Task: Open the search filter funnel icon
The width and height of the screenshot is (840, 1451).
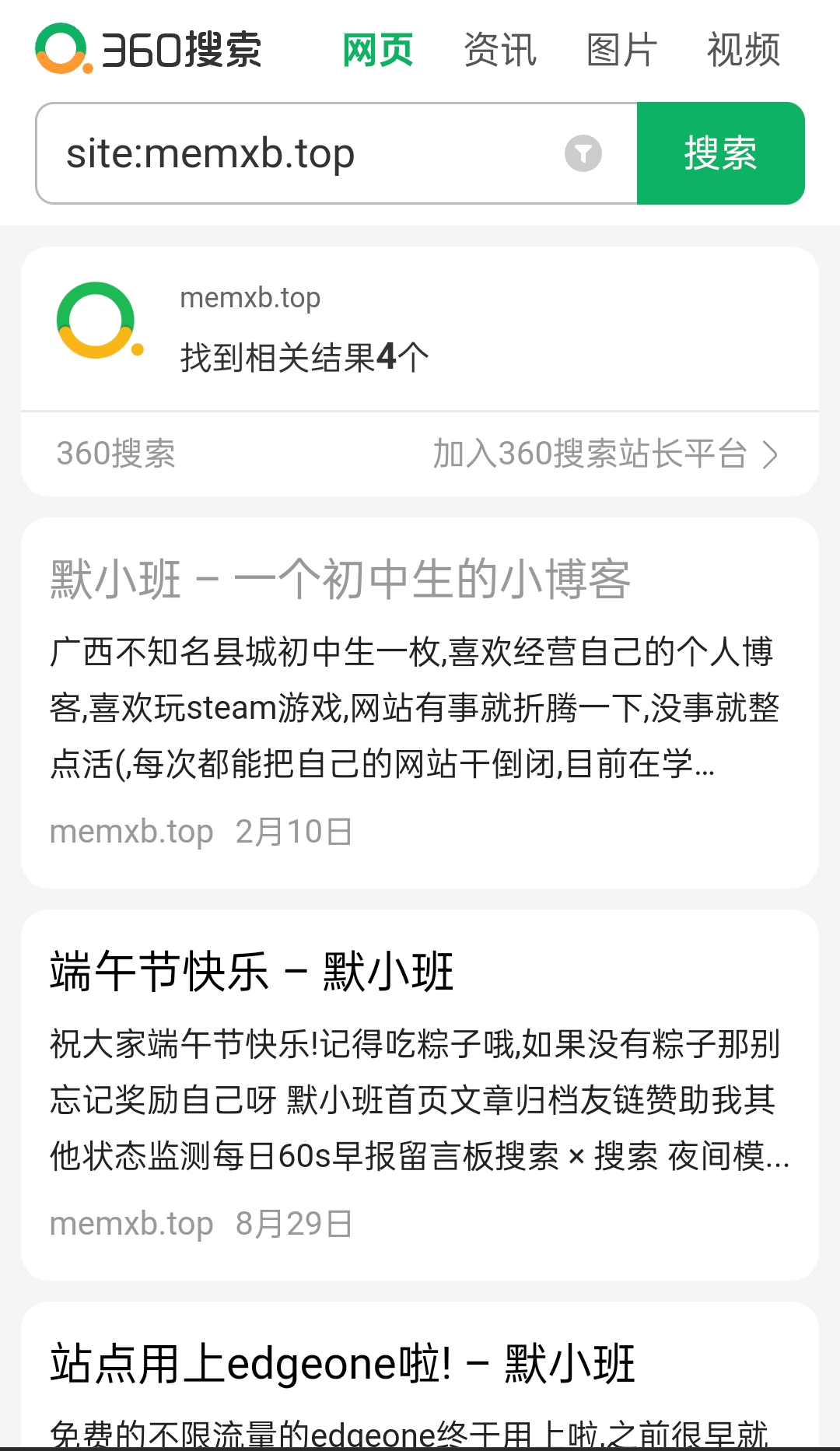Action: click(x=583, y=153)
